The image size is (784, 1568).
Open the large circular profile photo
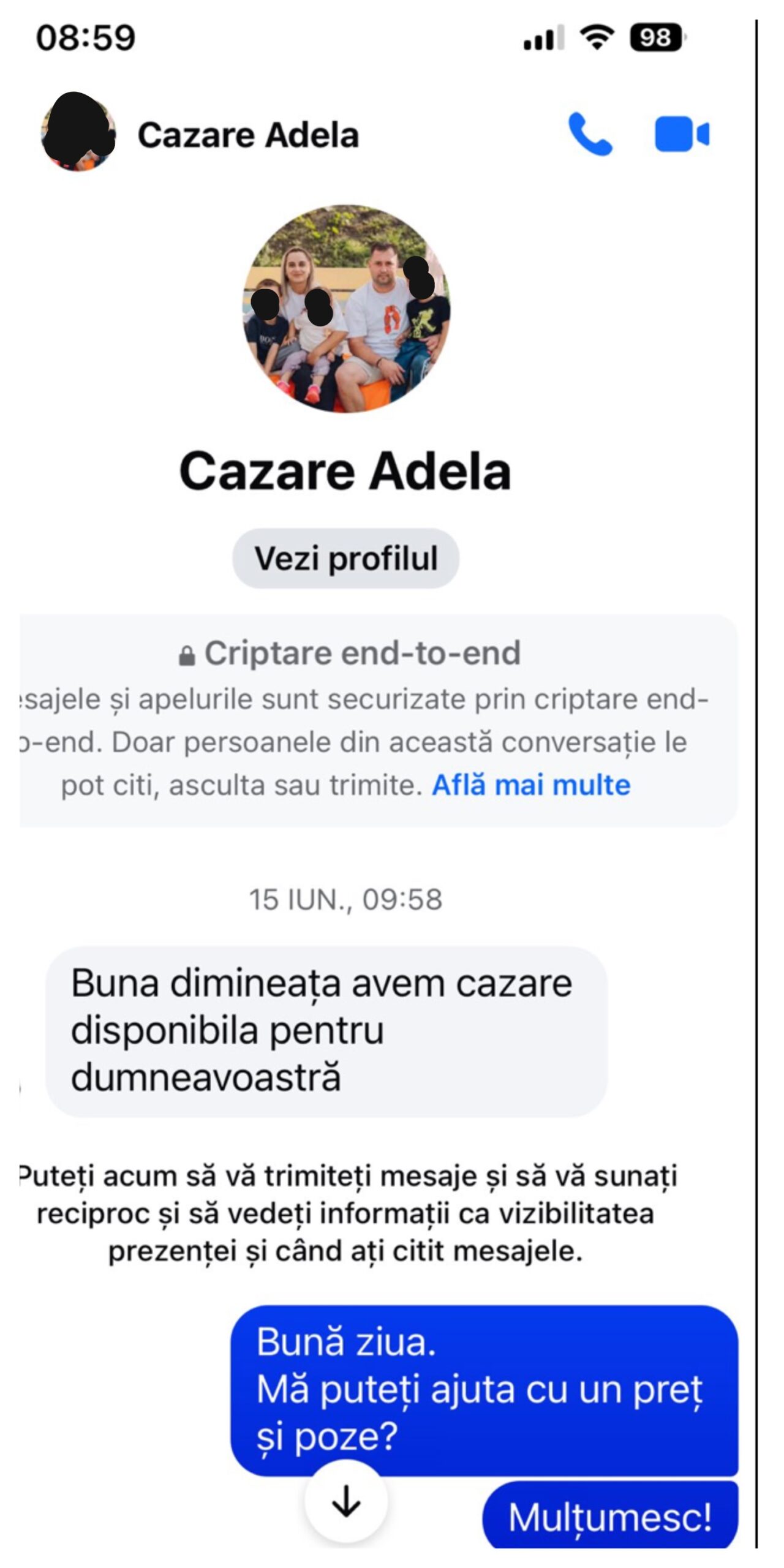pyautogui.click(x=347, y=309)
